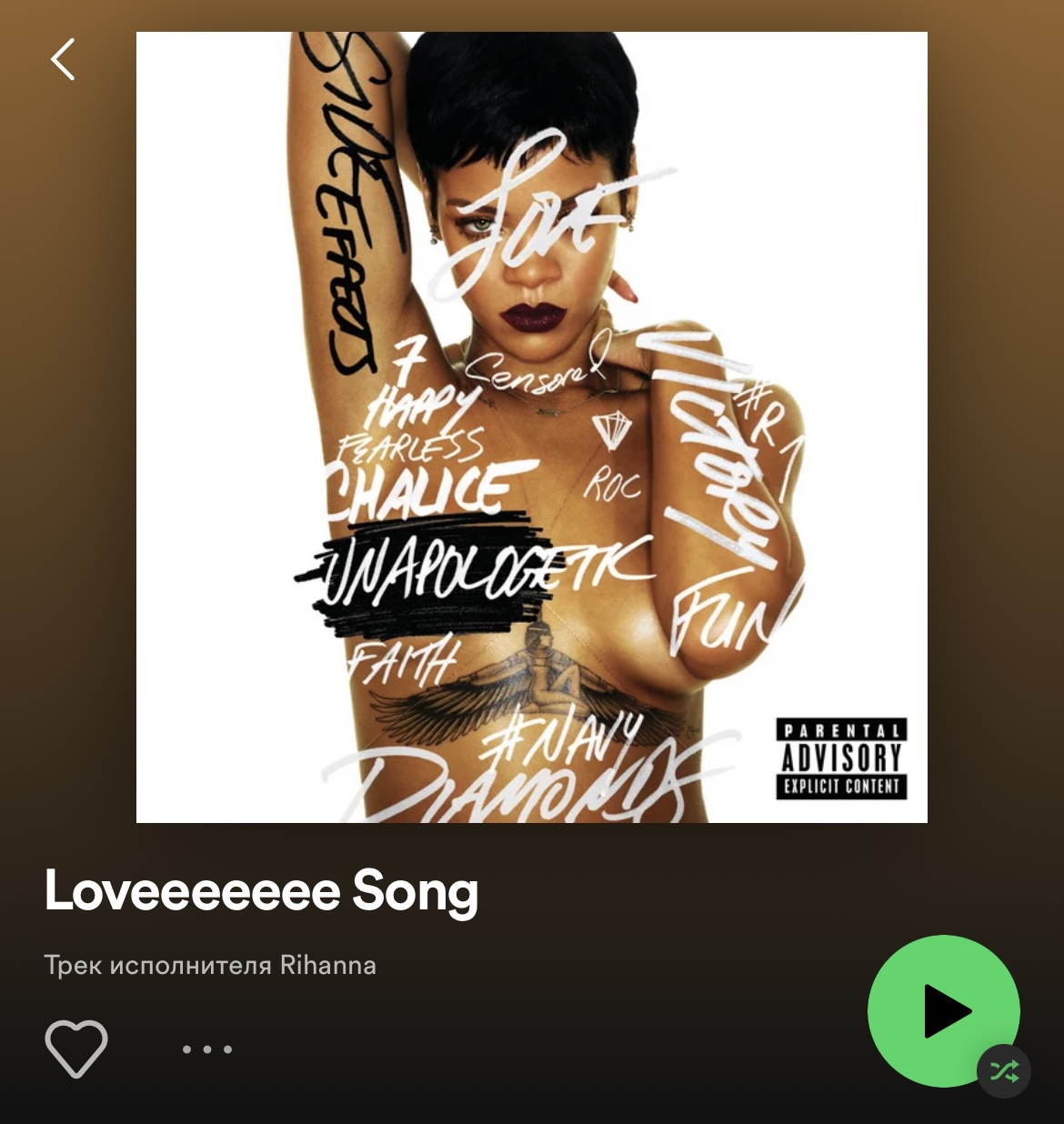Open the three-dot options menu

(x=206, y=1049)
